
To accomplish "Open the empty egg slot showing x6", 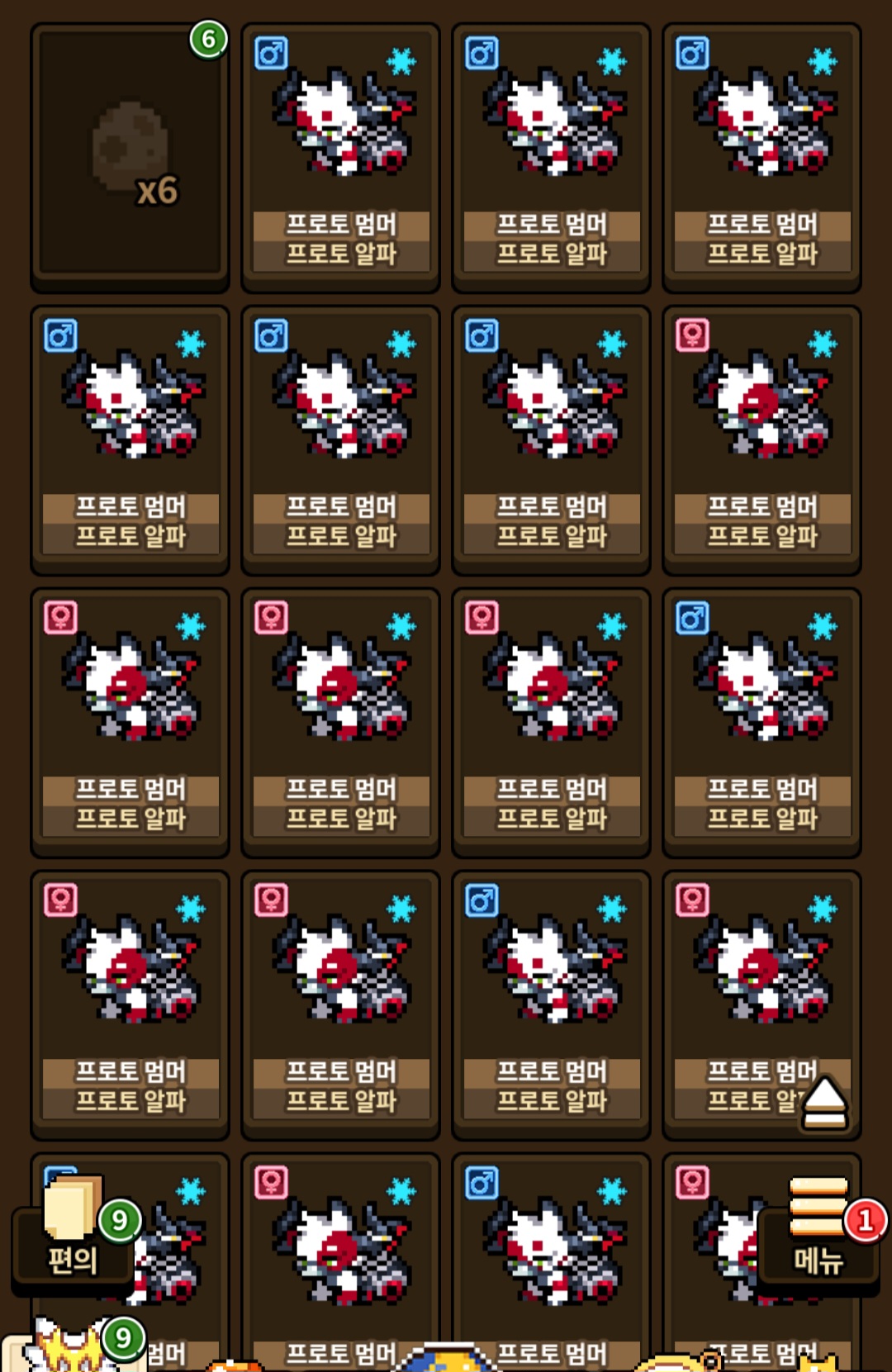I will coord(130,157).
